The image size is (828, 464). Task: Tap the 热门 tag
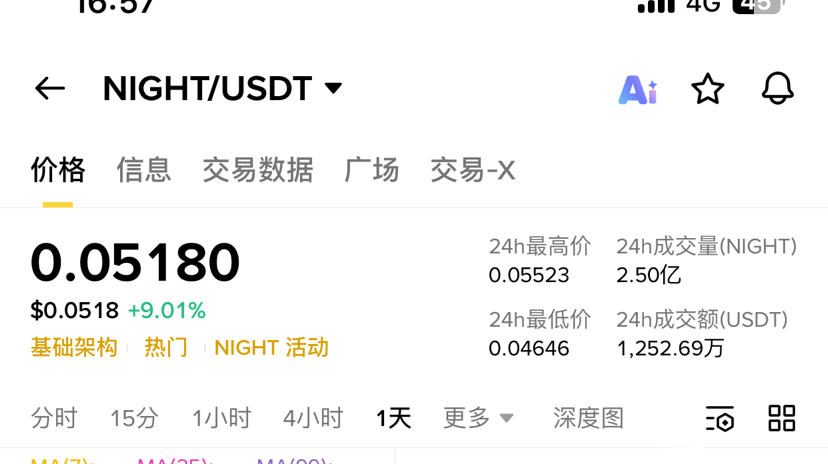click(166, 347)
